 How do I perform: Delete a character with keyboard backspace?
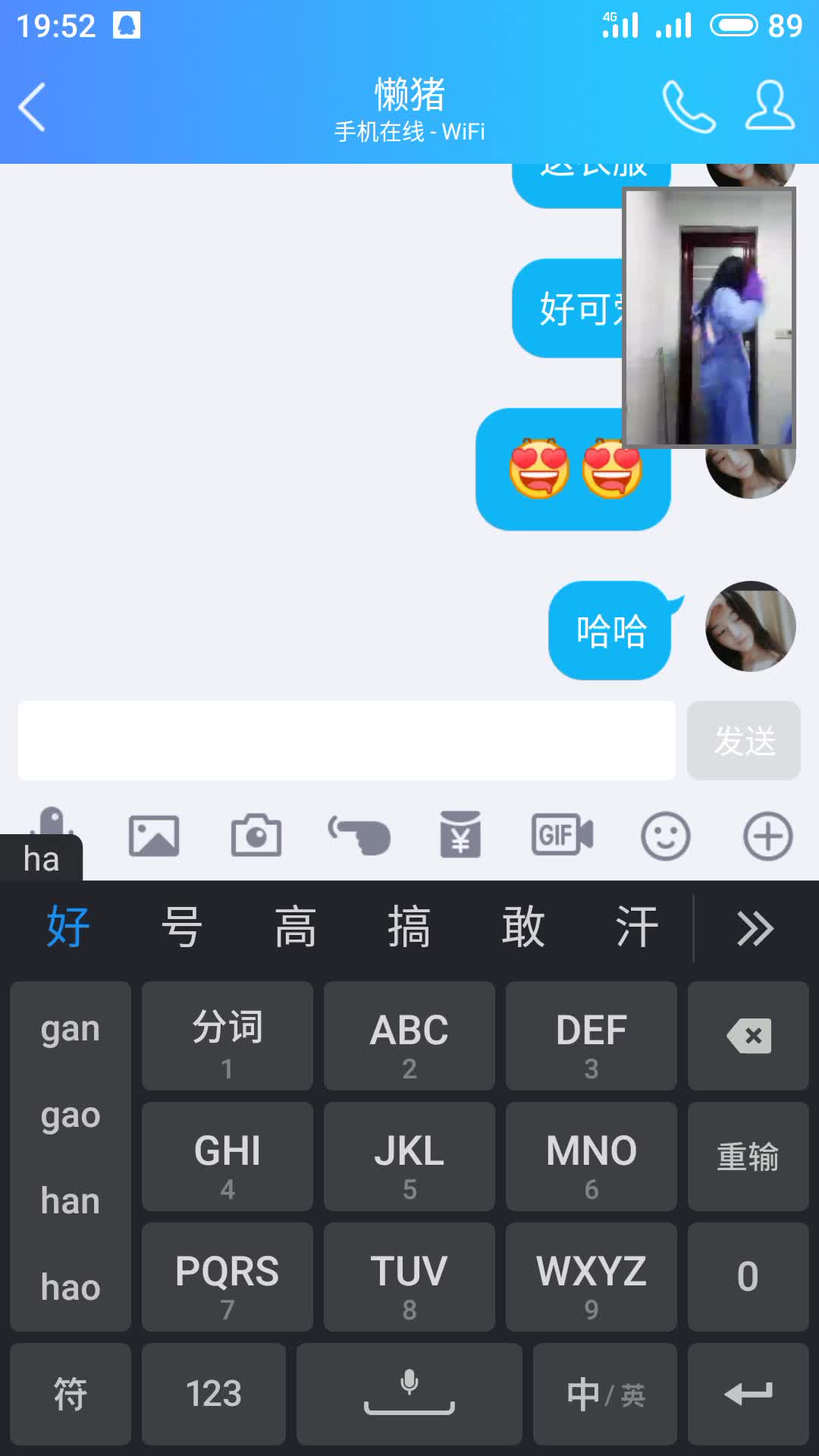coord(748,1036)
